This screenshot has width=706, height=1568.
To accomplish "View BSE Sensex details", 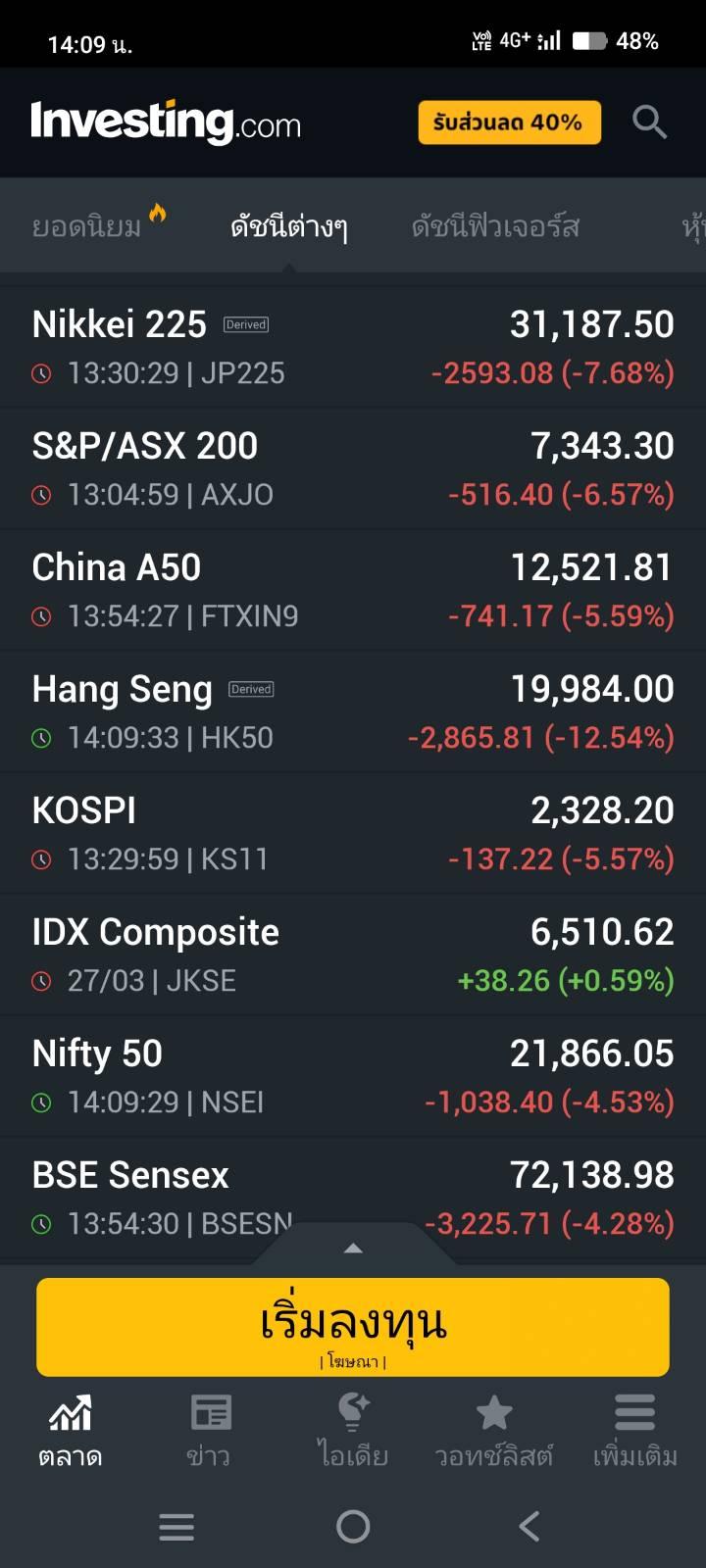I will click(353, 1198).
